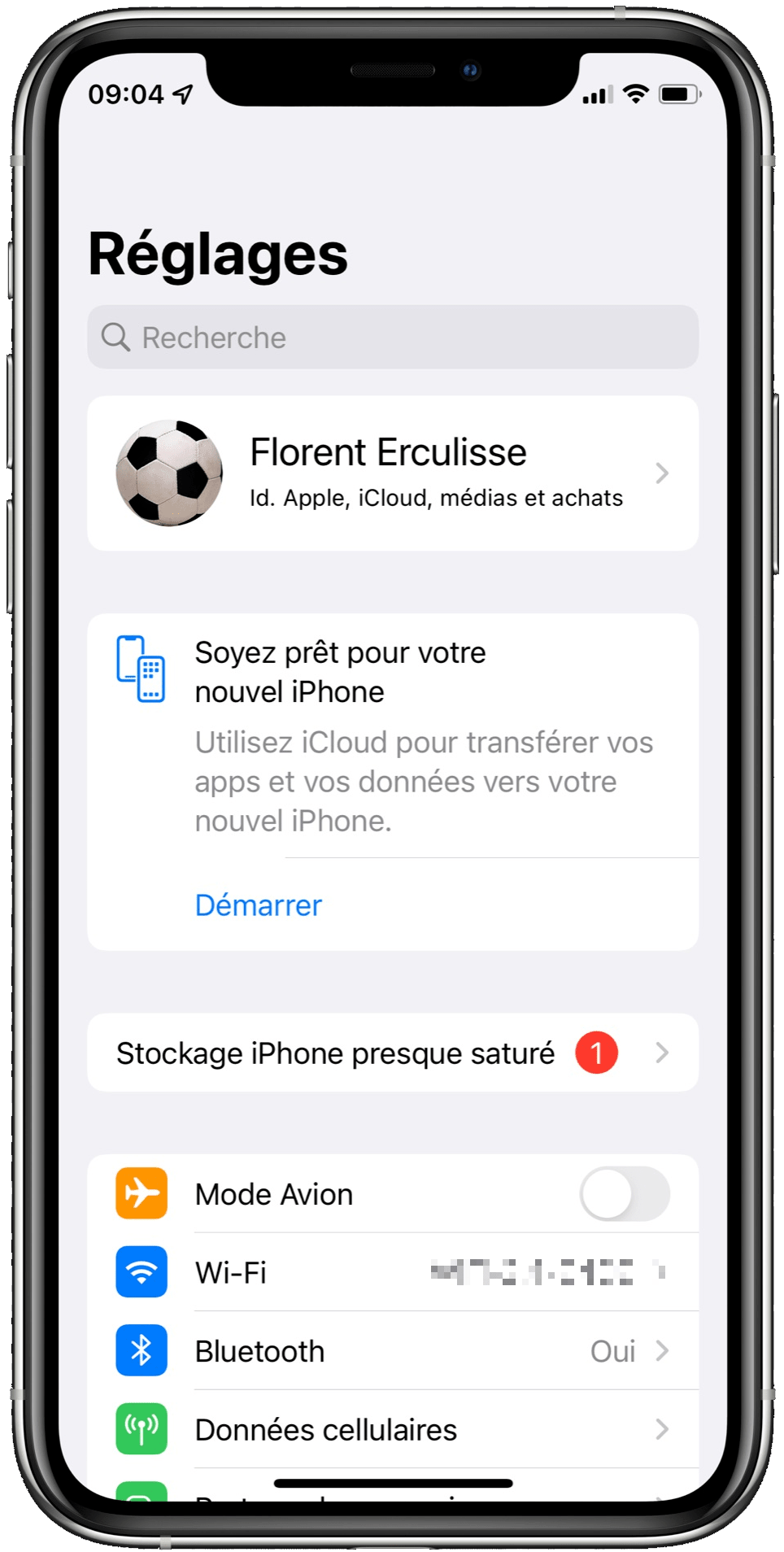
Task: Open Bluetooth settings
Action: click(392, 1351)
